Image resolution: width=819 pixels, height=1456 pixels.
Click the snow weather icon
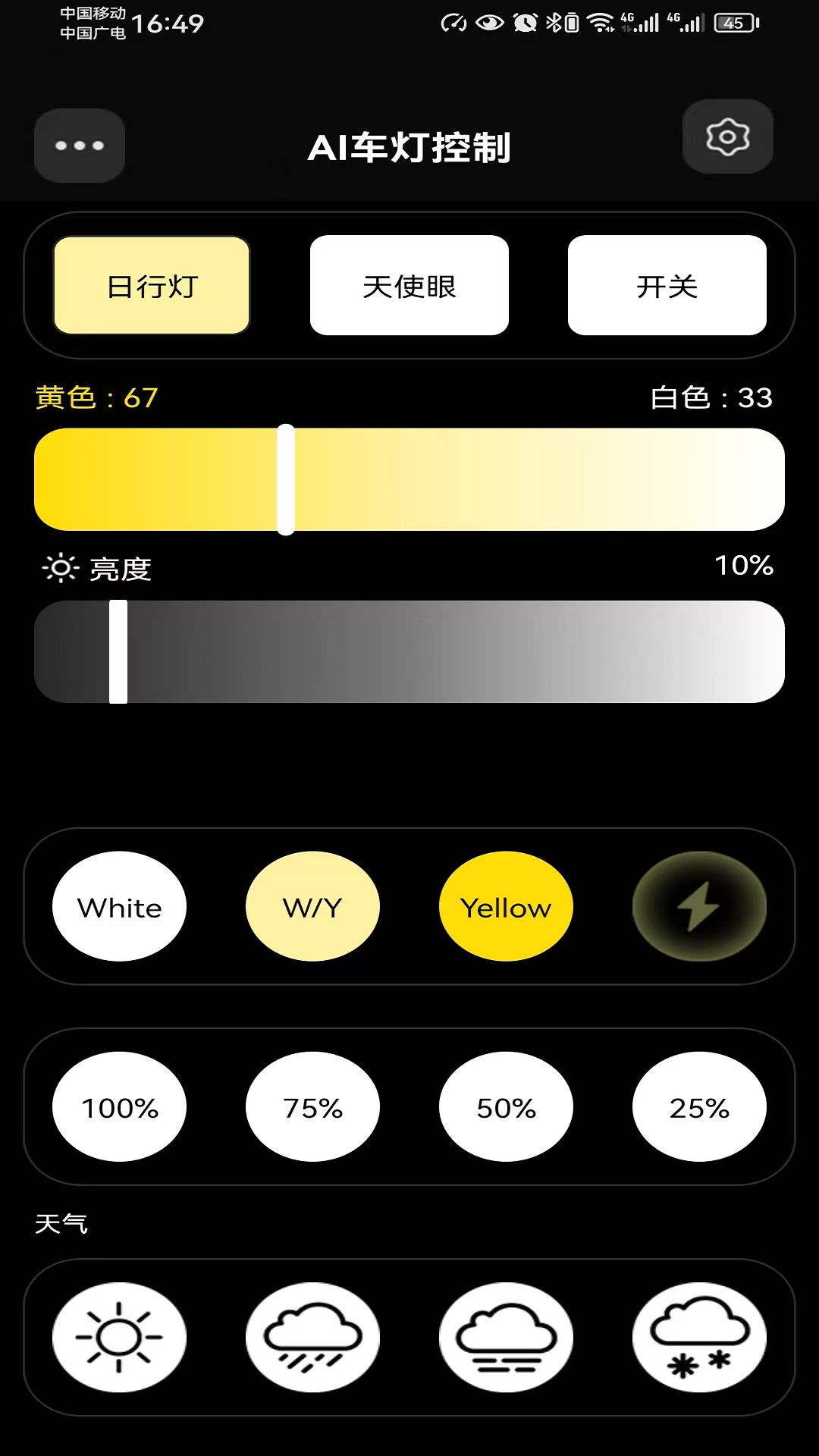coord(699,1338)
